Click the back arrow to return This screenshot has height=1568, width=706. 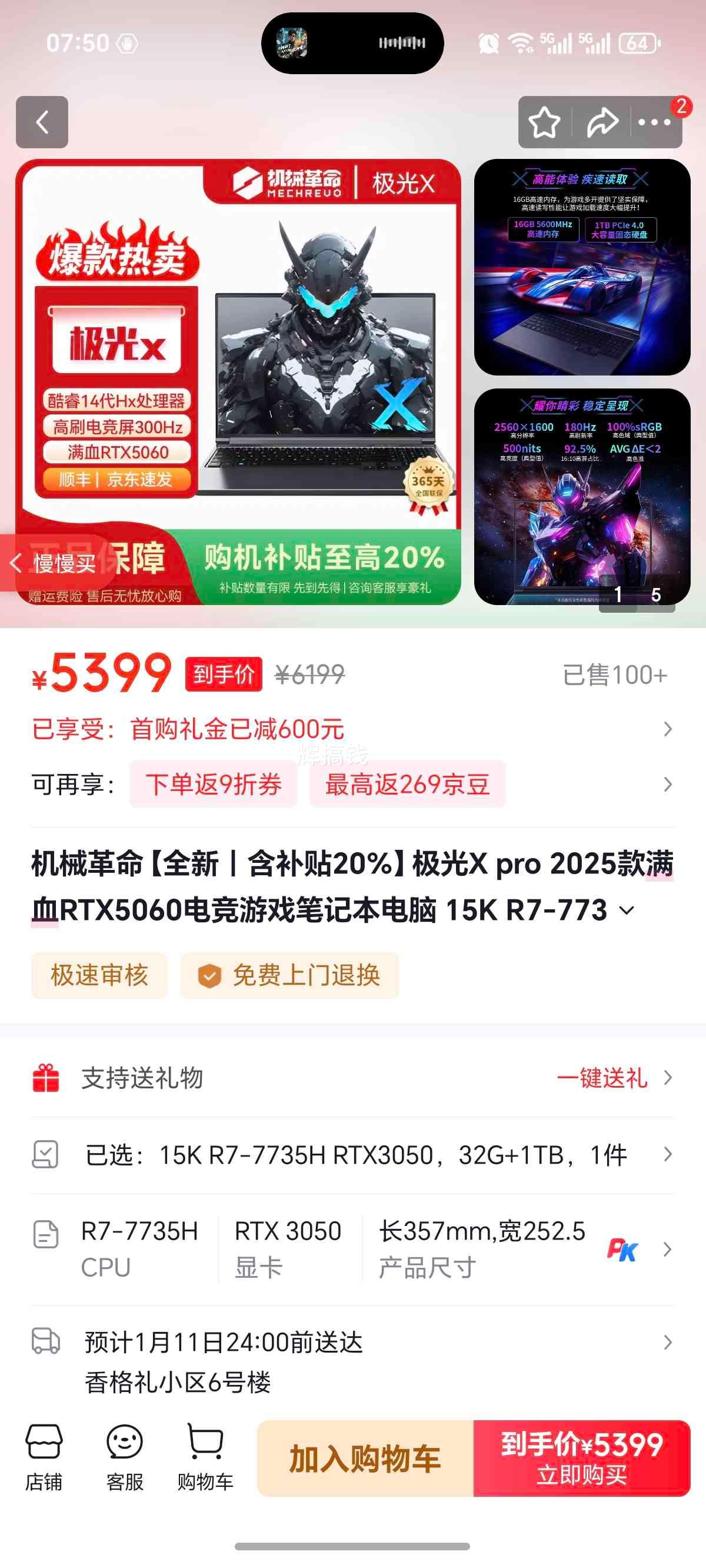tap(41, 122)
